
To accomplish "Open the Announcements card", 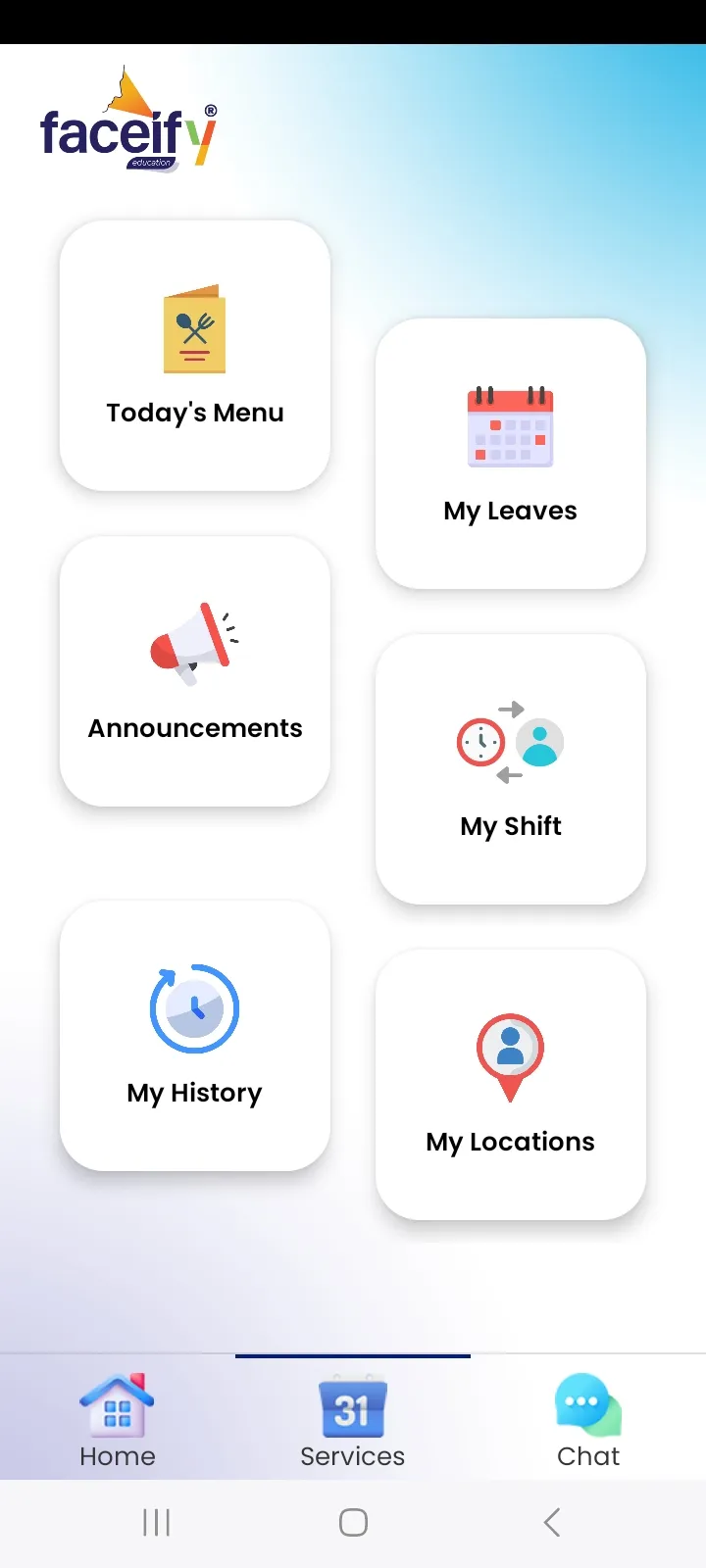I will tap(194, 670).
